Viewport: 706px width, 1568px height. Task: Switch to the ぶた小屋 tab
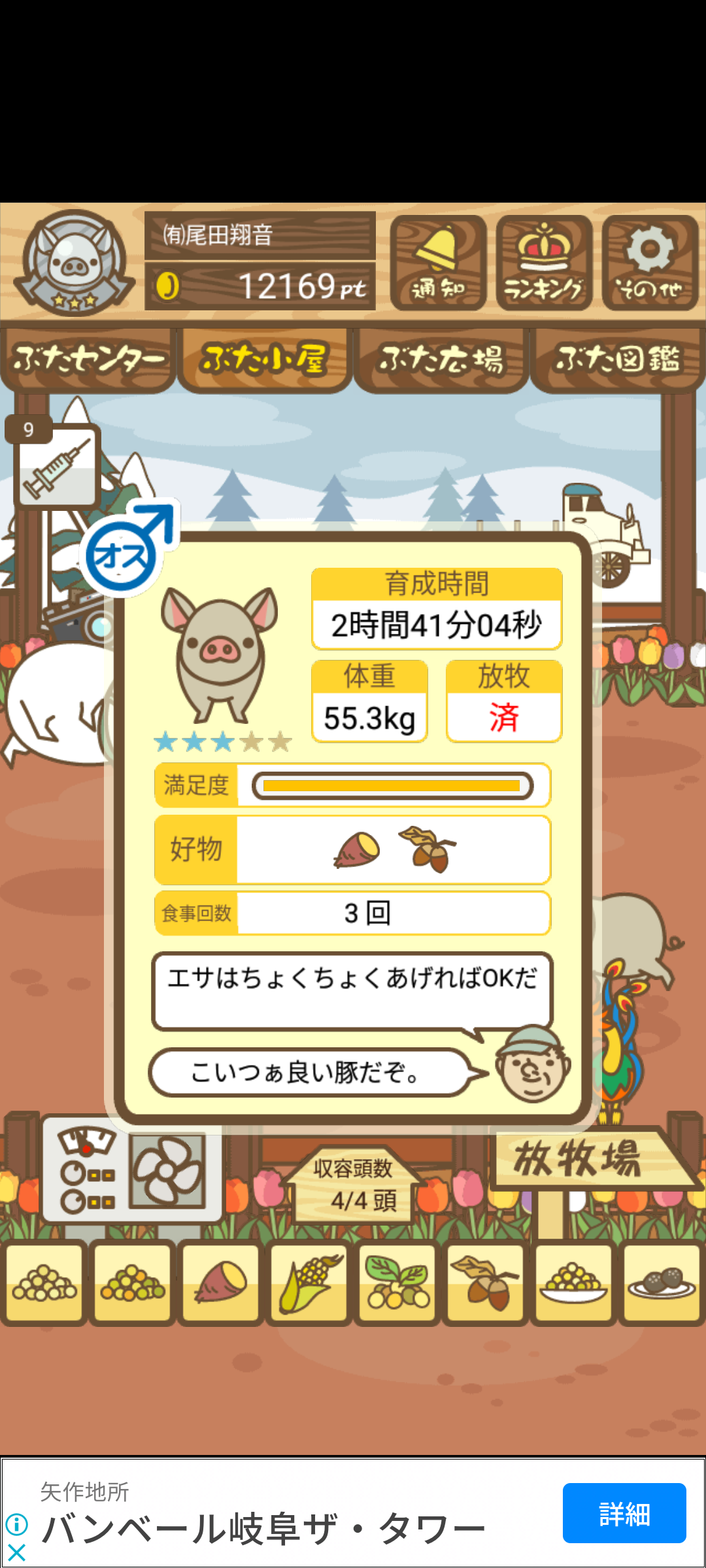point(265,359)
